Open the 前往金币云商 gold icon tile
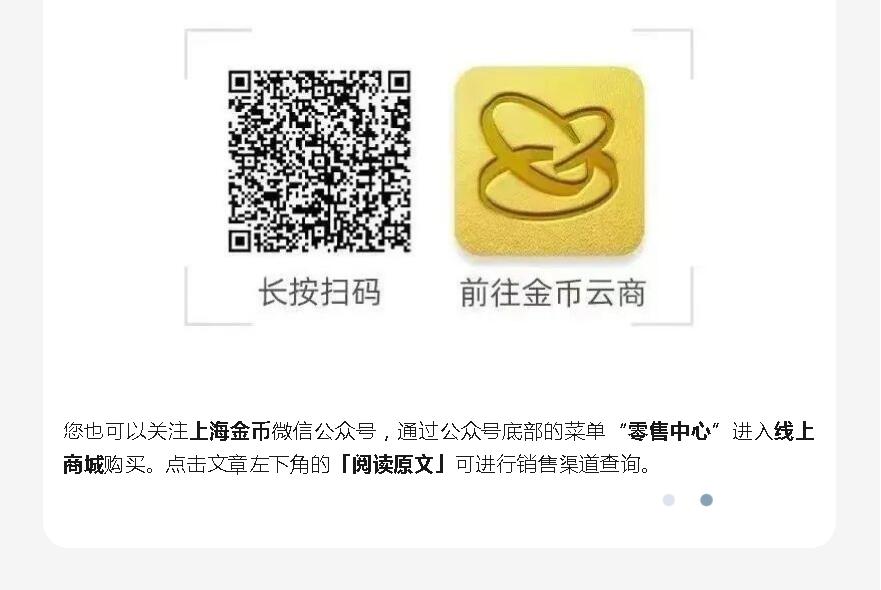The height and width of the screenshot is (590, 881). coord(549,162)
